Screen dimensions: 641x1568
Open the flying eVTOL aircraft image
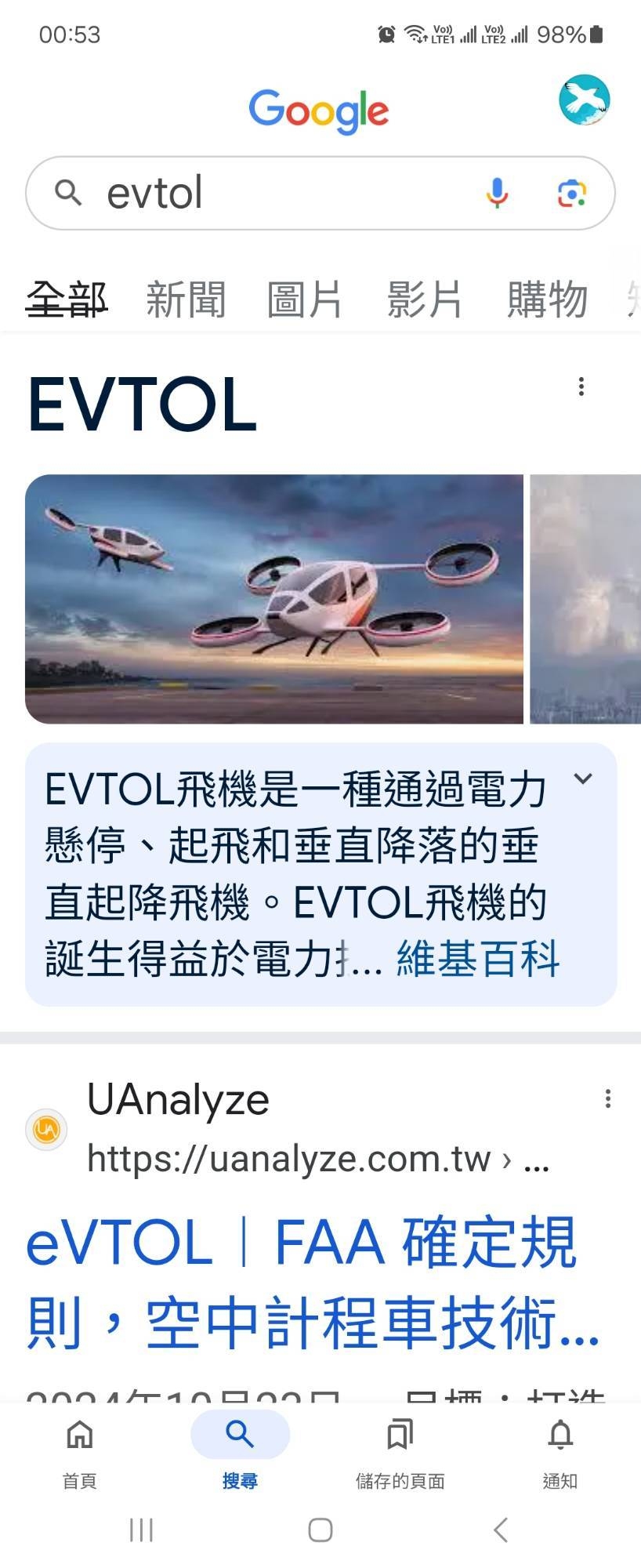pyautogui.click(x=274, y=599)
